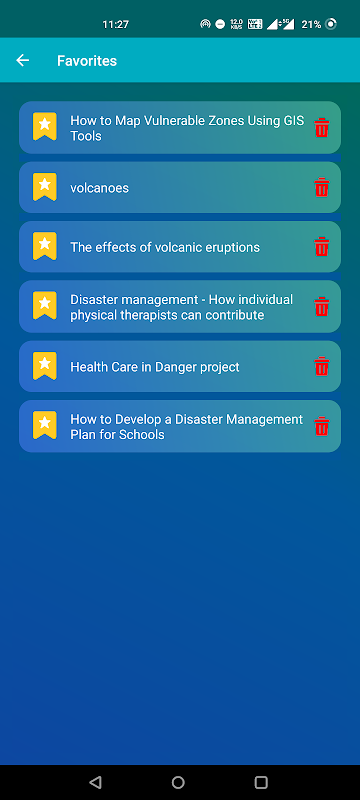Remove volcanoes from the favorites list
Image resolution: width=360 pixels, height=800 pixels.
321,187
